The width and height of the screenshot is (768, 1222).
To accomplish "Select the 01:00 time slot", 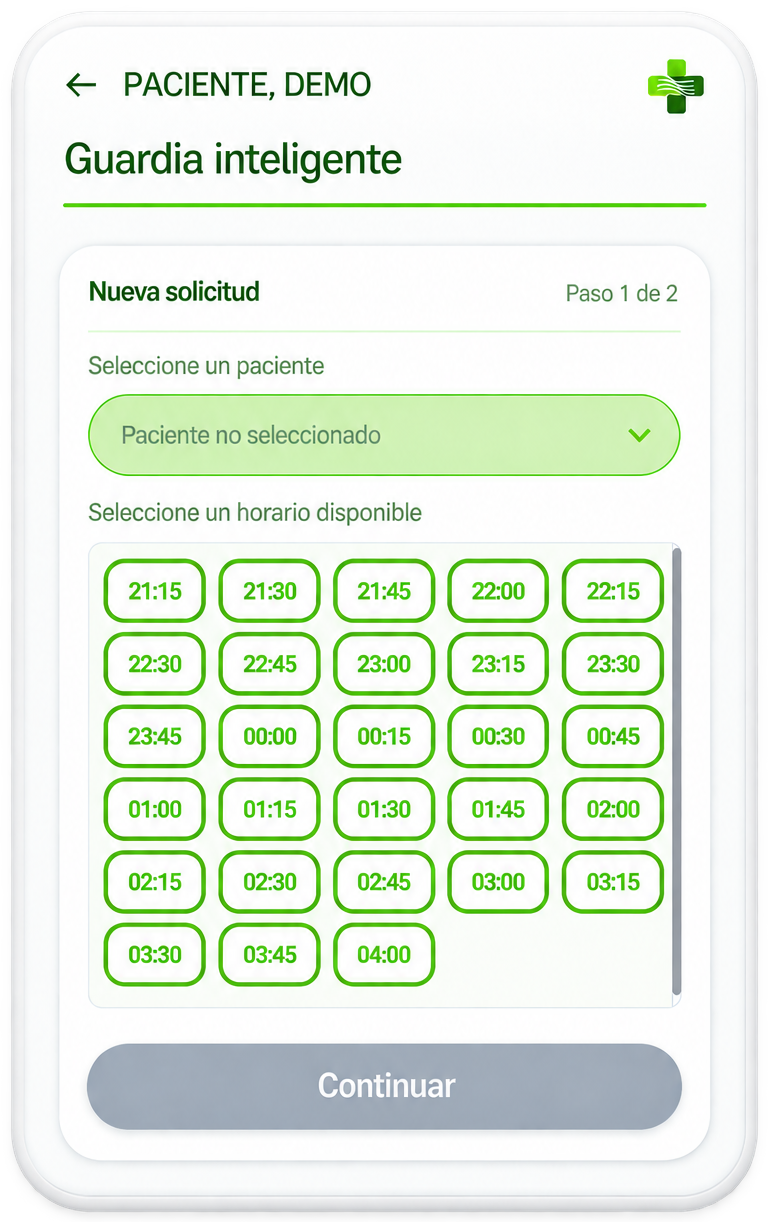I will pos(155,809).
